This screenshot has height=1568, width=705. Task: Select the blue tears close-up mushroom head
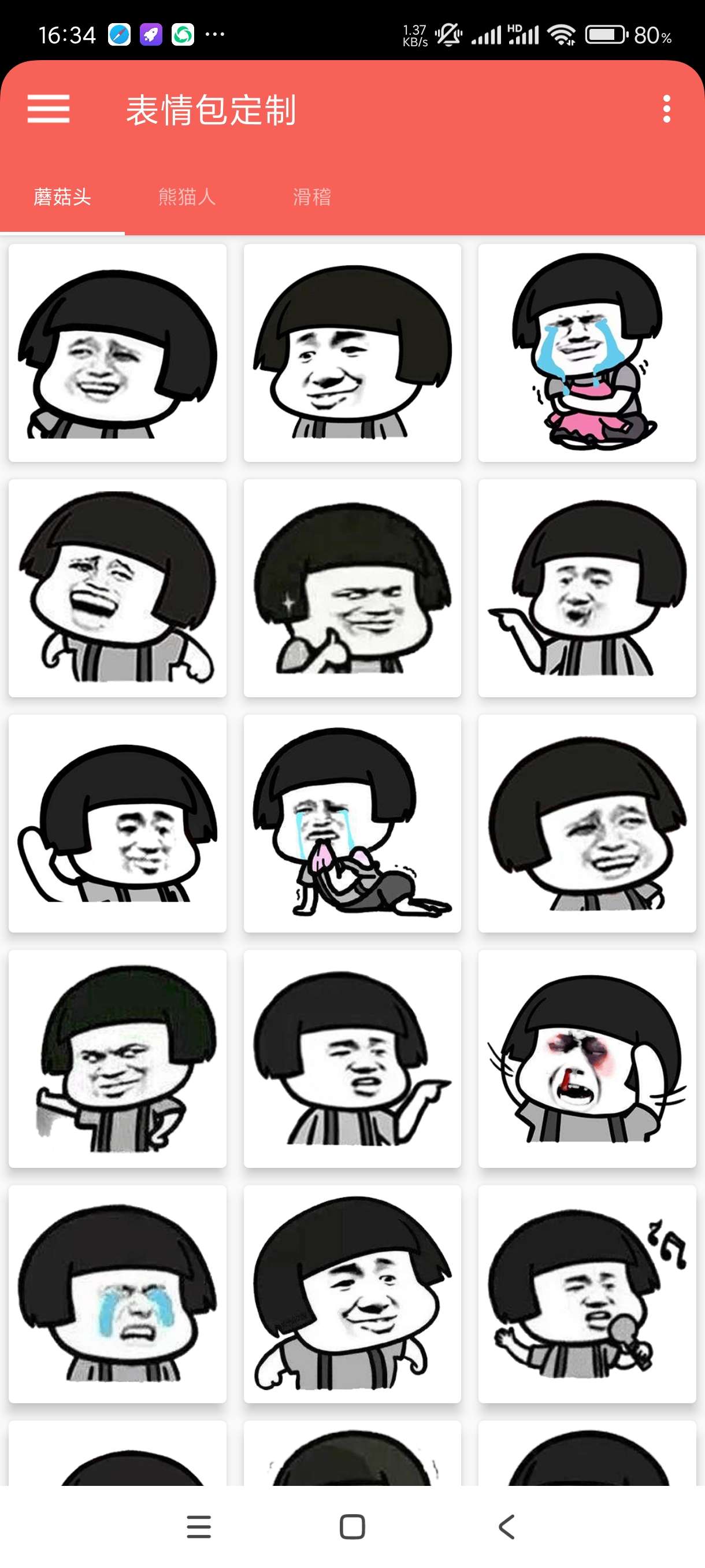pyautogui.click(x=117, y=1293)
